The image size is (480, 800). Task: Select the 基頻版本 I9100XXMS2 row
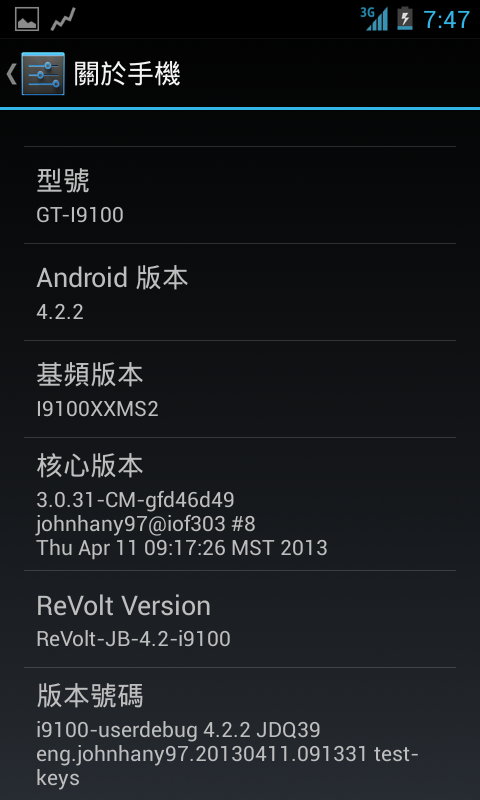(x=240, y=389)
